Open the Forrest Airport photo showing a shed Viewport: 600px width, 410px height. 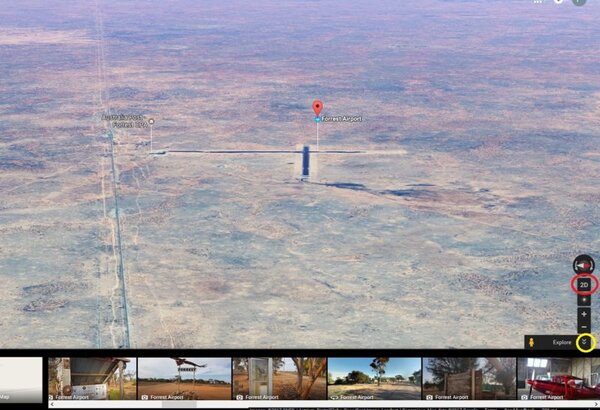click(91, 378)
